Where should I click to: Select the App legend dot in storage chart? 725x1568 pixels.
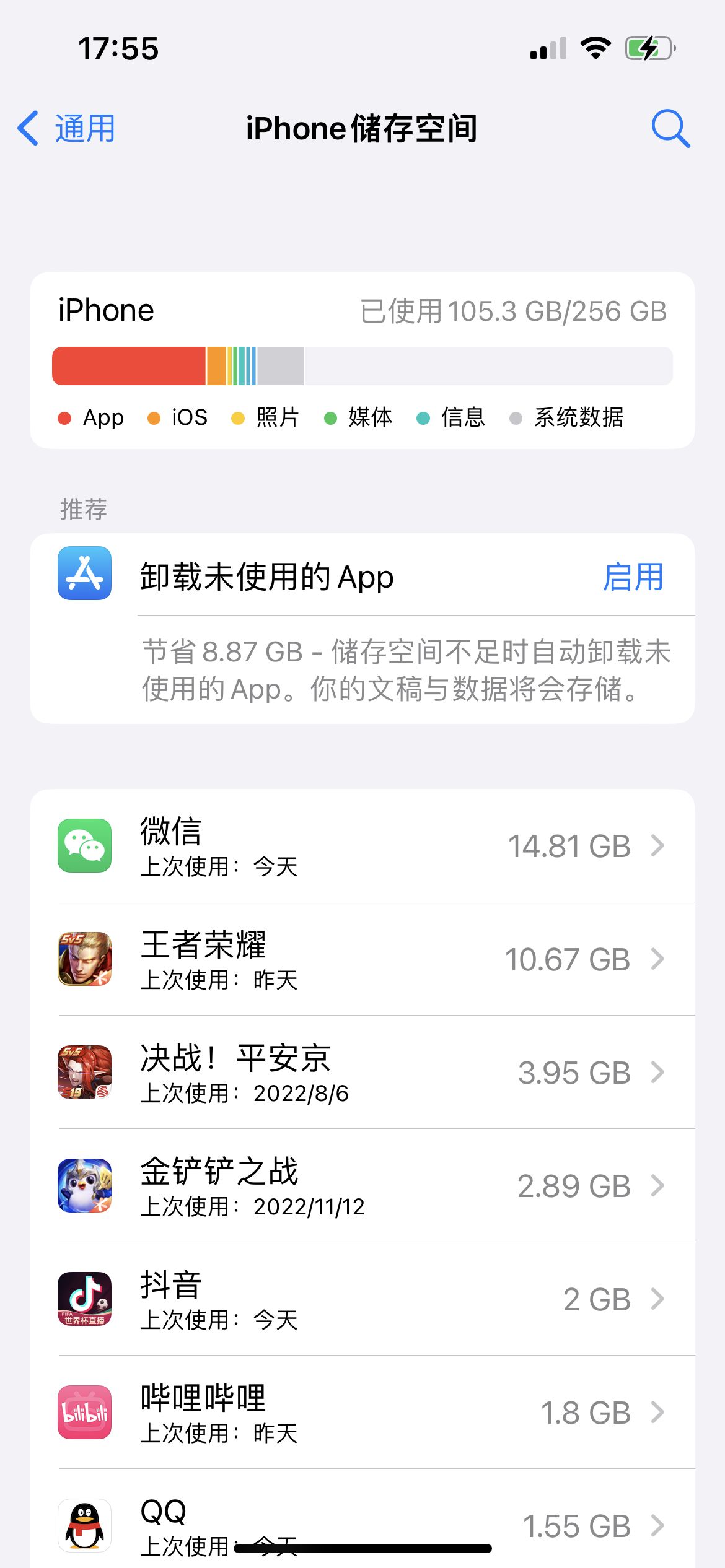coord(64,418)
